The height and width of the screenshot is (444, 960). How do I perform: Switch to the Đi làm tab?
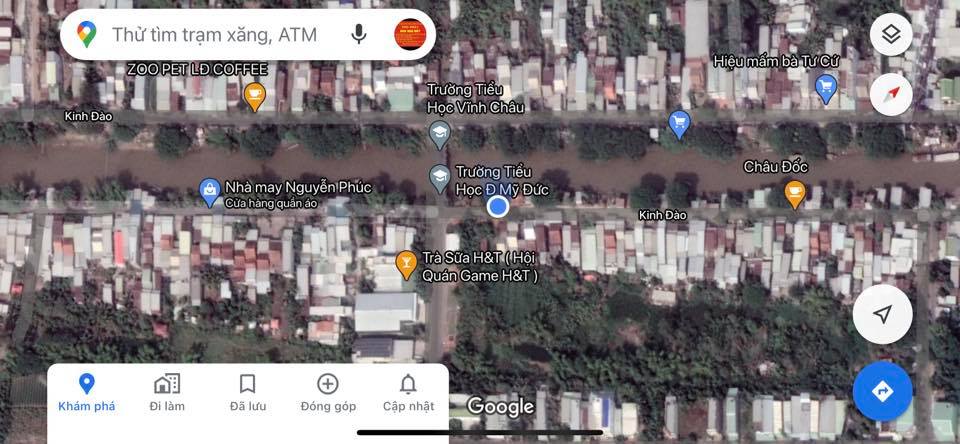click(167, 393)
